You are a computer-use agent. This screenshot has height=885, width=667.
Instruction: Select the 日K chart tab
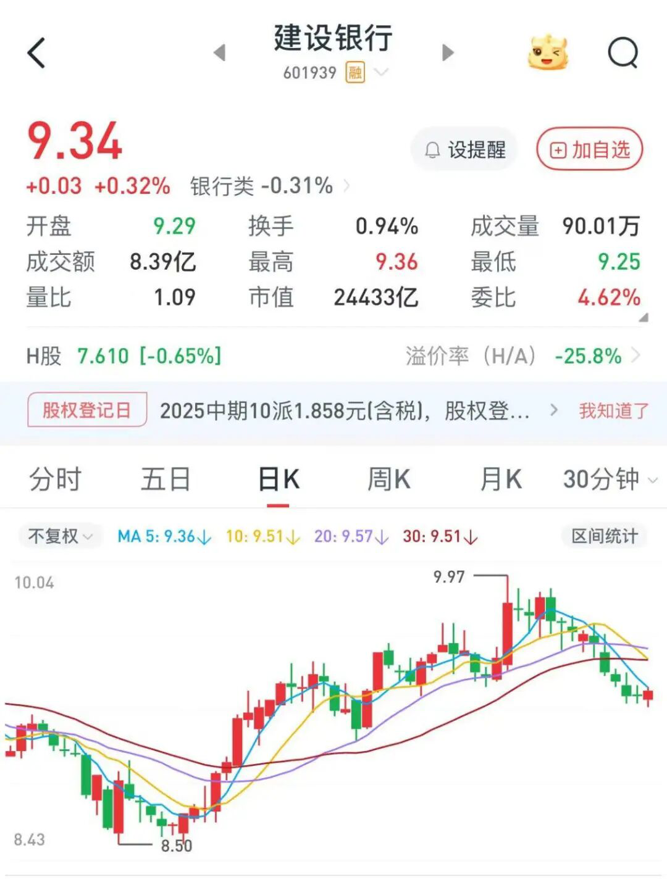pos(278,480)
